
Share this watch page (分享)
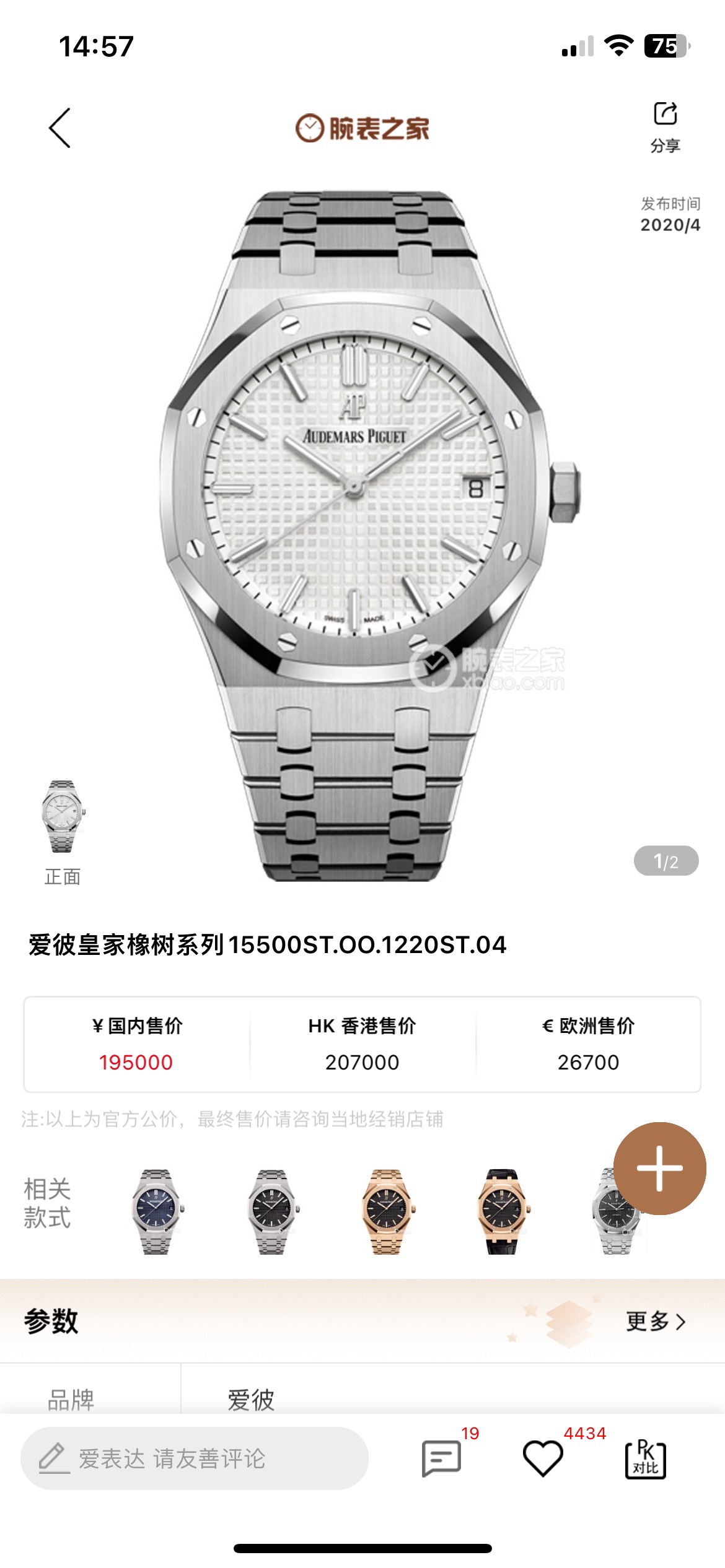click(665, 126)
